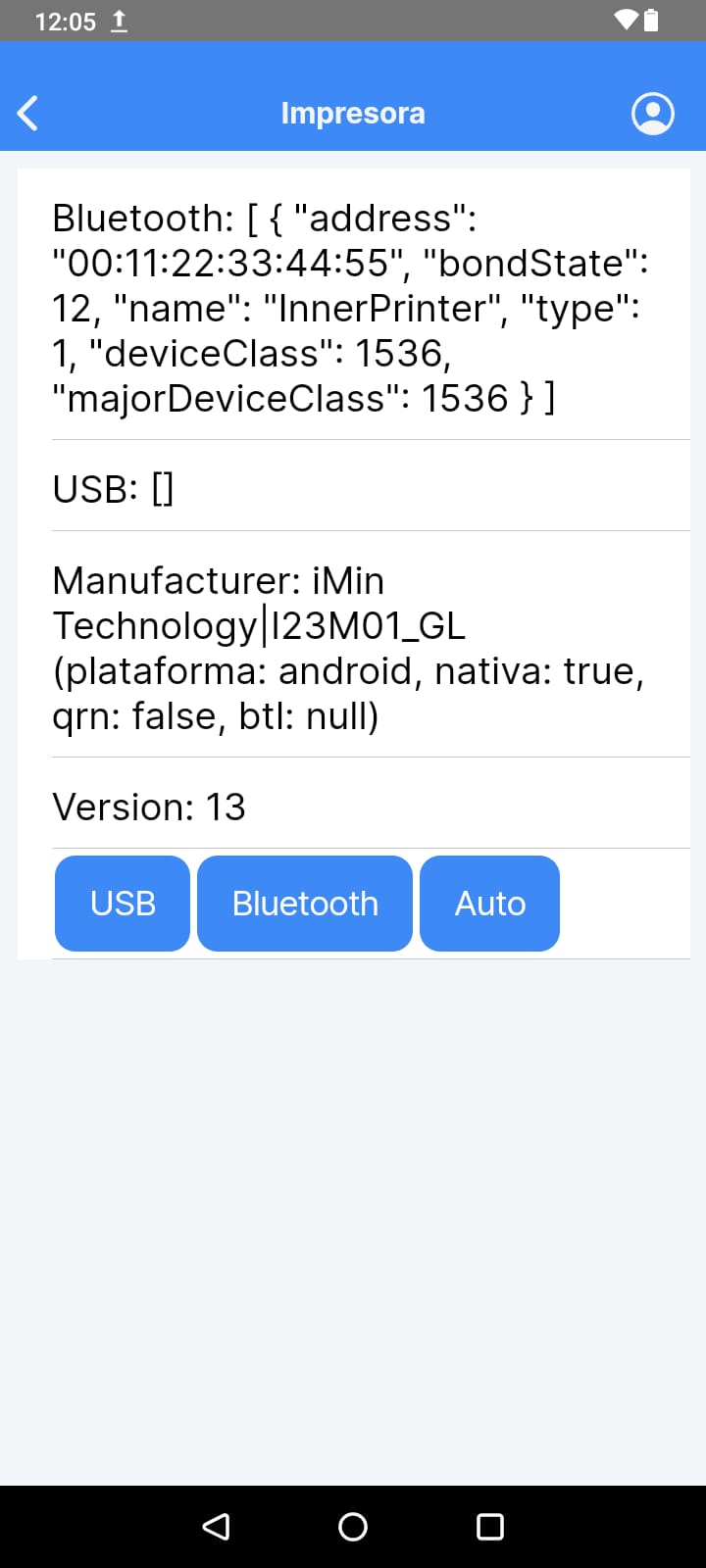706x1568 pixels.
Task: Tap the Auto button
Action: click(489, 904)
